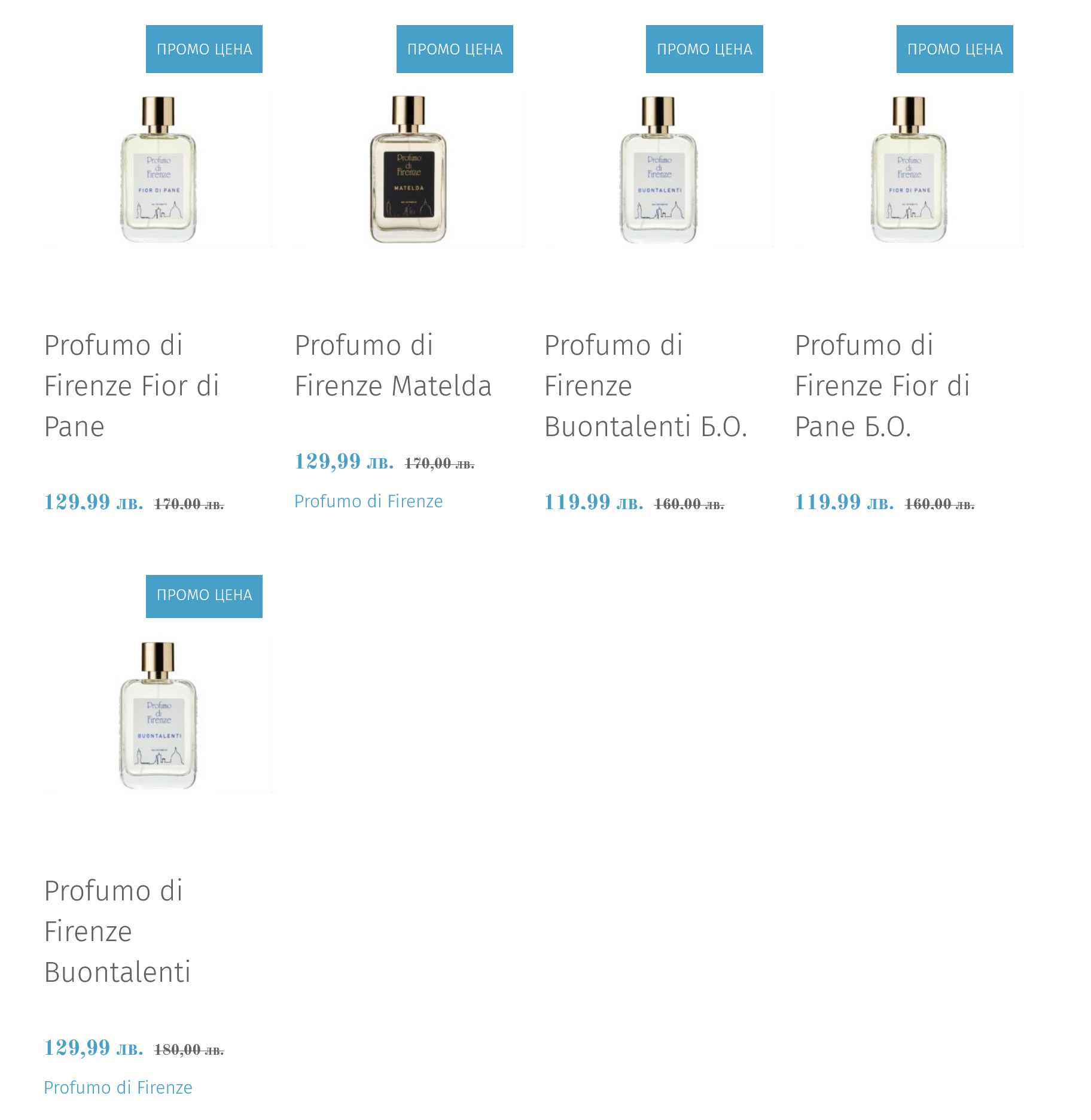
Task: Open the Fior di Pane perfume image priced 129.99
Action: click(159, 169)
